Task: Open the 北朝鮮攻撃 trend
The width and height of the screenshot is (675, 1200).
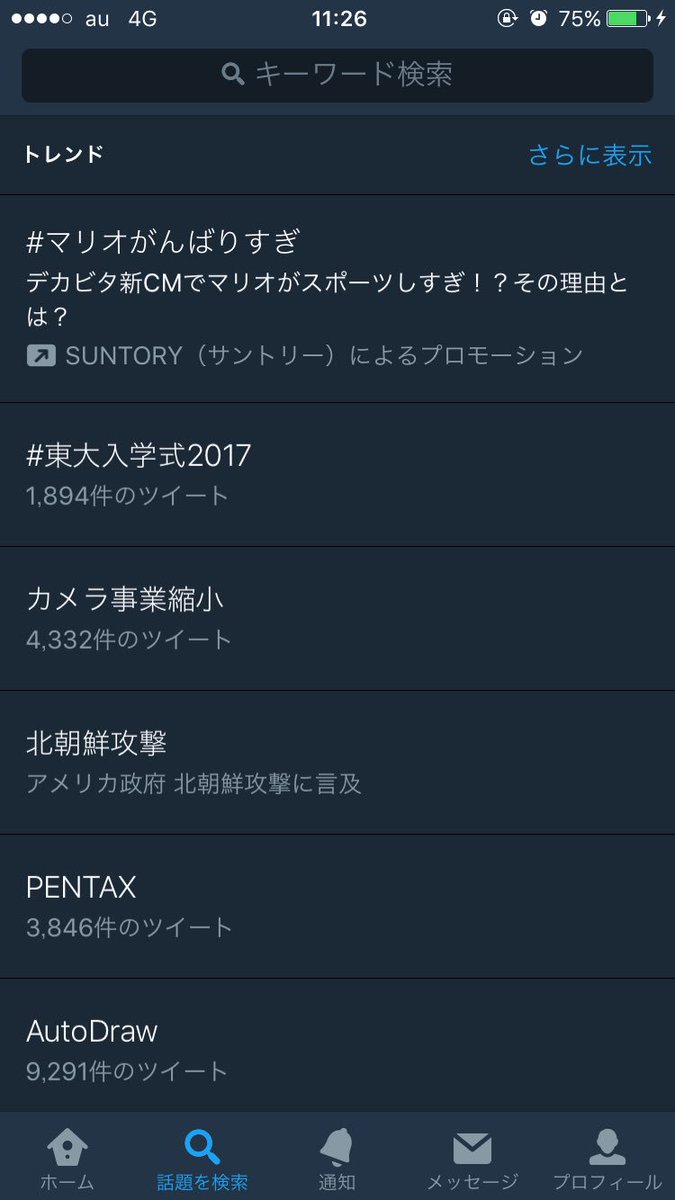Action: click(x=337, y=763)
